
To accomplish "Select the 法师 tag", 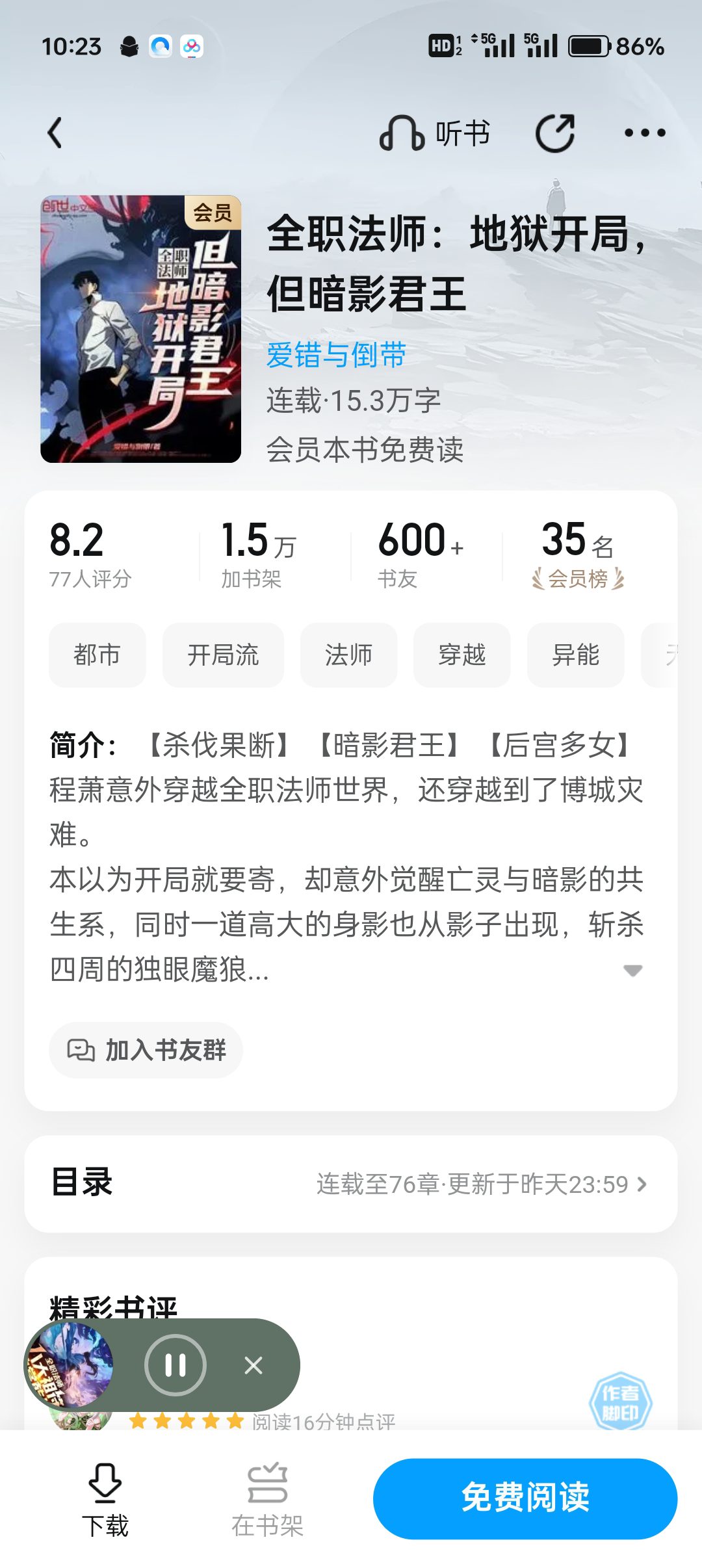I will coord(348,655).
